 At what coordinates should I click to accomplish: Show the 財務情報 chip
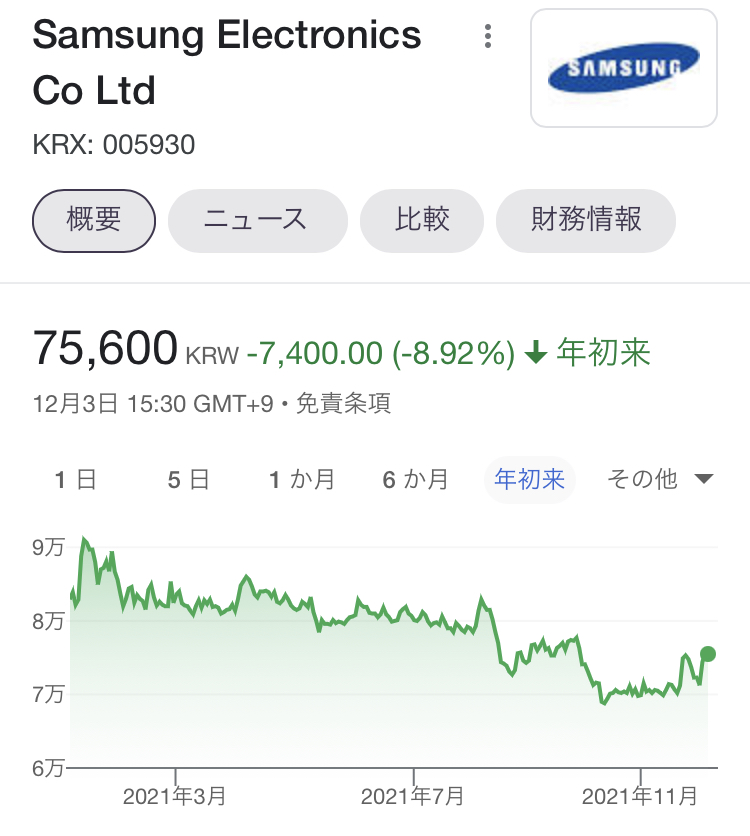586,220
